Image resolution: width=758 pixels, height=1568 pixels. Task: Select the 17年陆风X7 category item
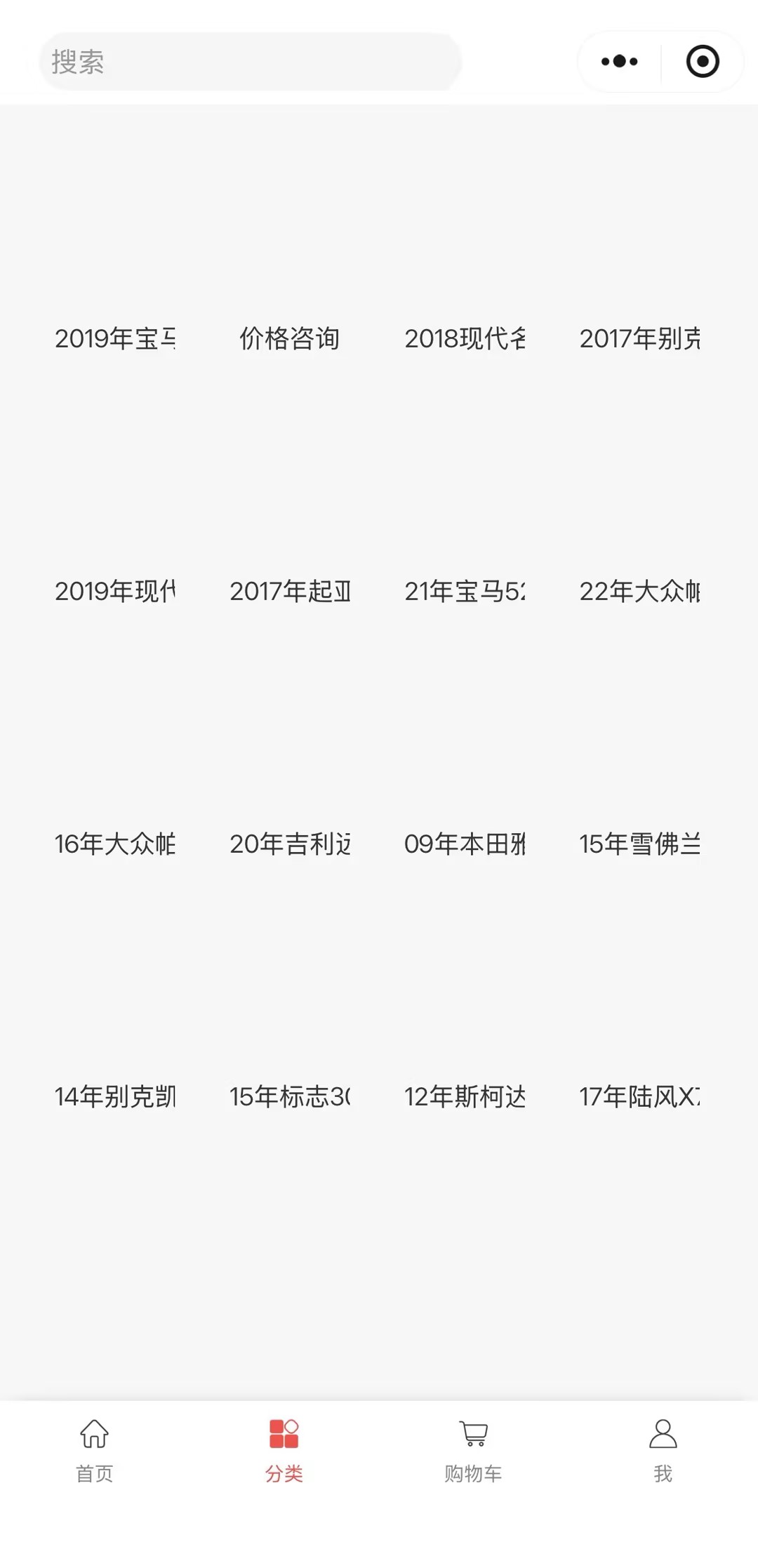[x=639, y=1096]
